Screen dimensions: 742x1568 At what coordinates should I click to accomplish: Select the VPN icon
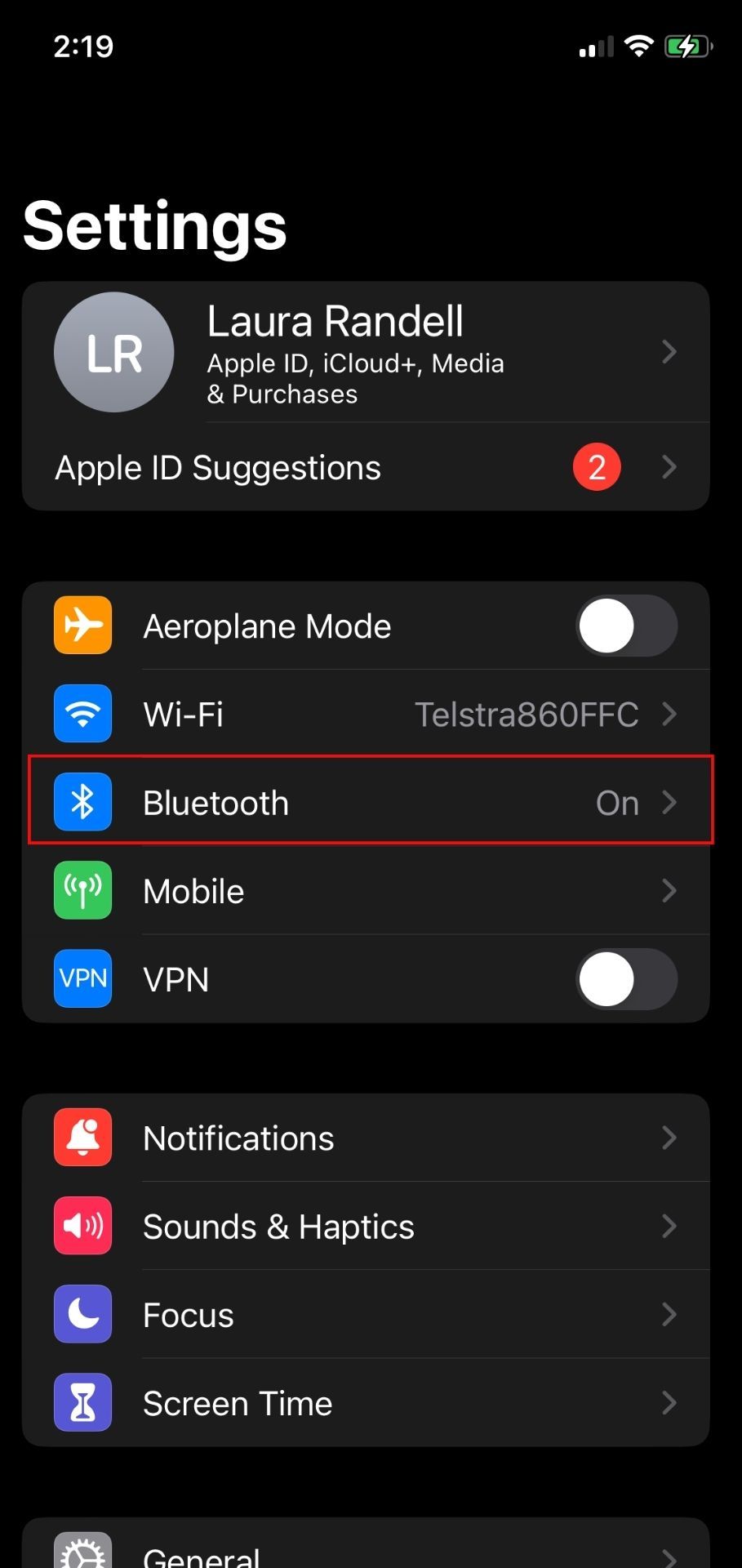click(x=82, y=979)
